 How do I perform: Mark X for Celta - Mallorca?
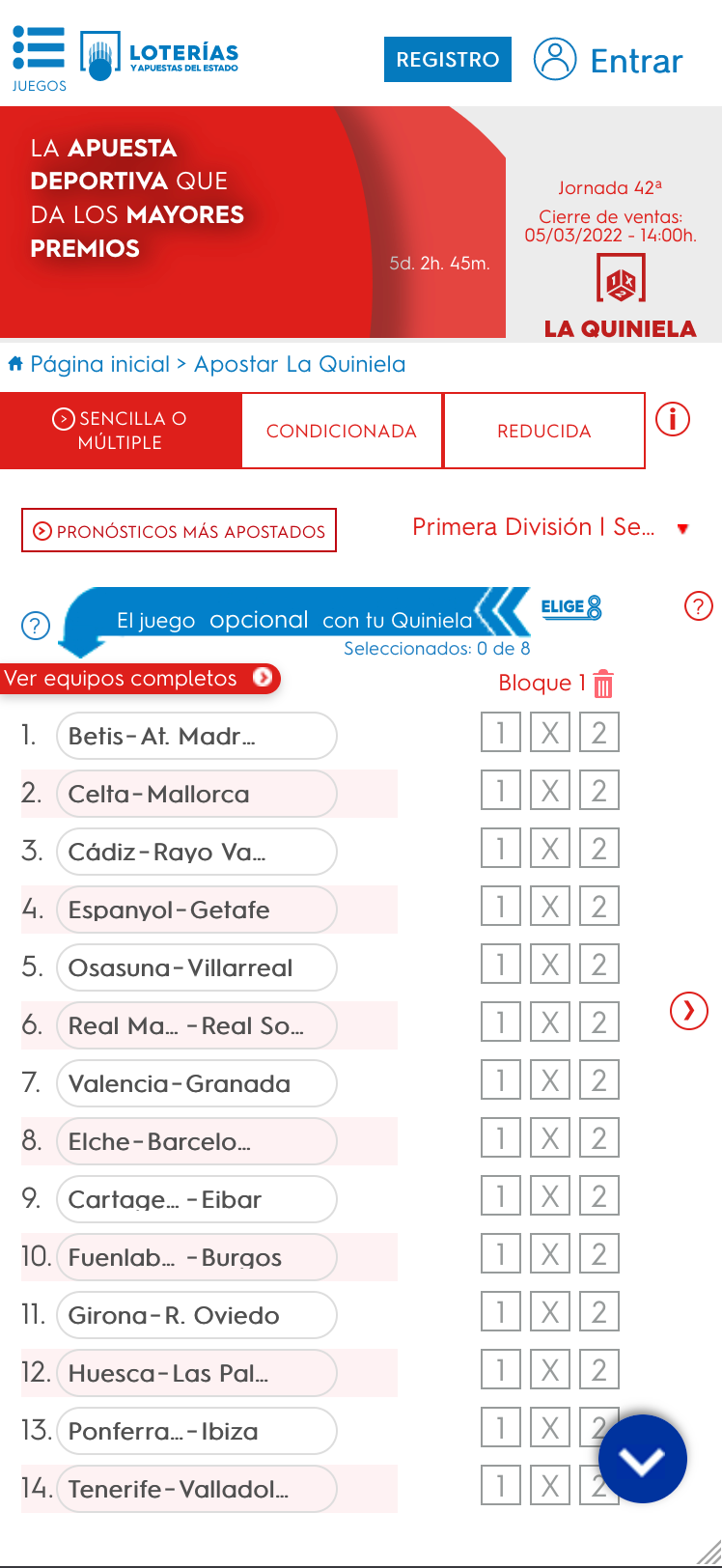click(550, 791)
